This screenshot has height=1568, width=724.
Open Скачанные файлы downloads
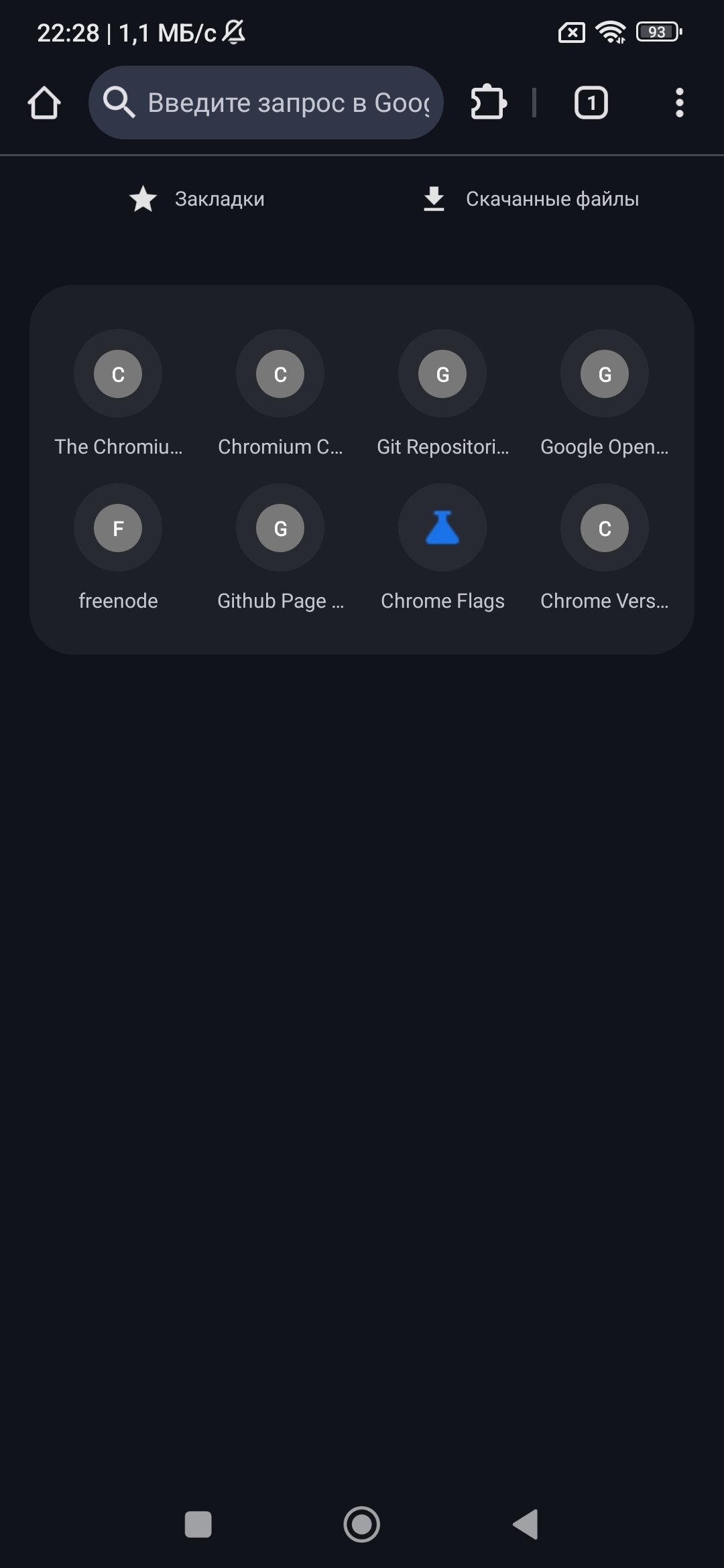531,199
